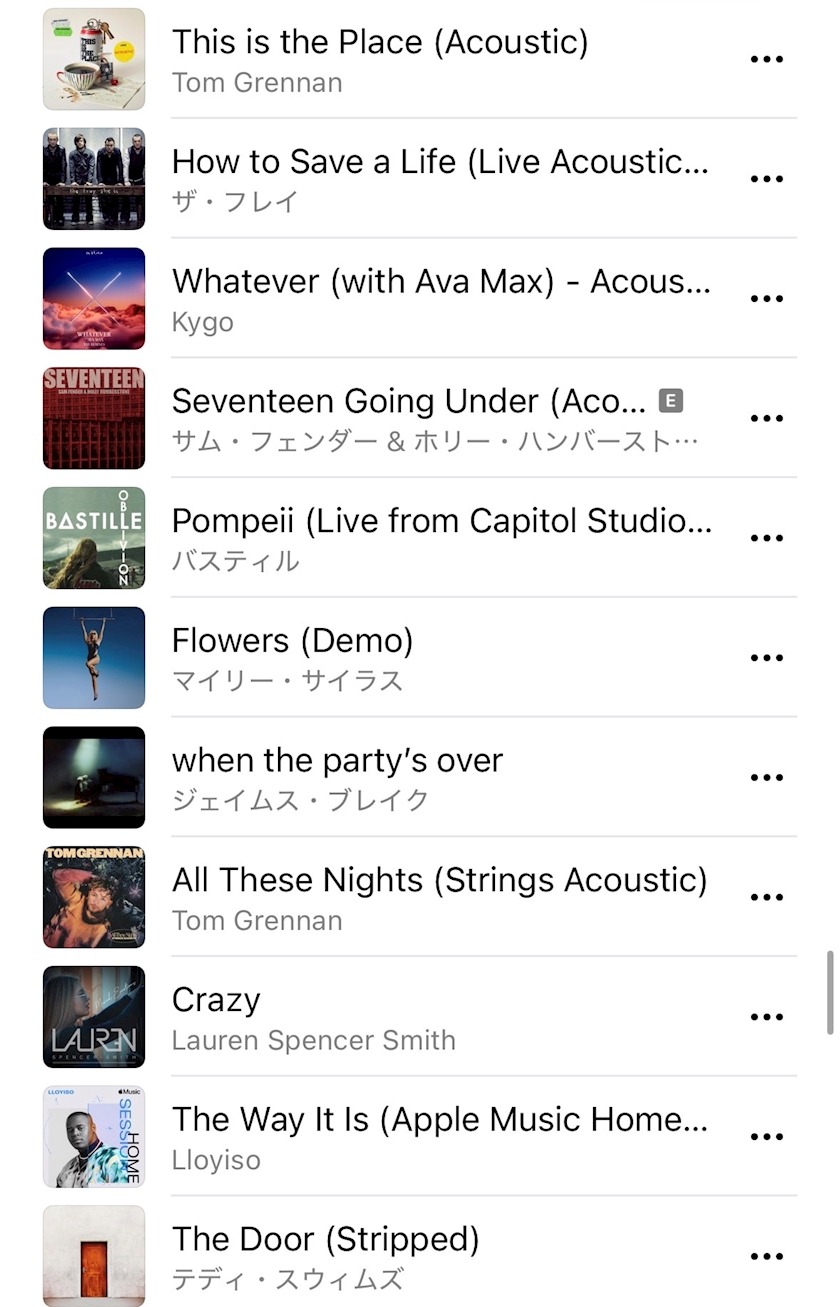
Task: Show options for The Door (Stripped)
Action: (766, 1257)
